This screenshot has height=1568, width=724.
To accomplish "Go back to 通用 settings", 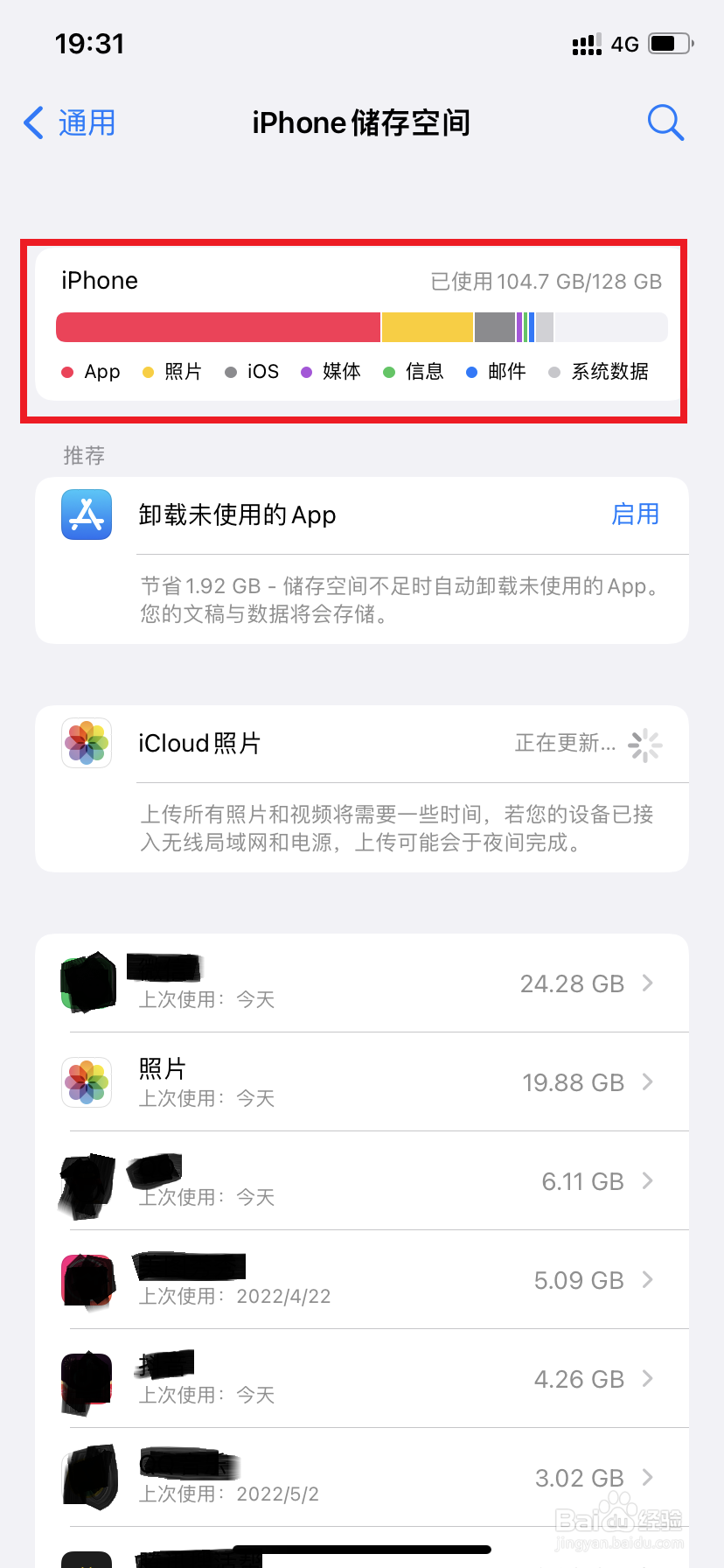I will click(x=69, y=122).
